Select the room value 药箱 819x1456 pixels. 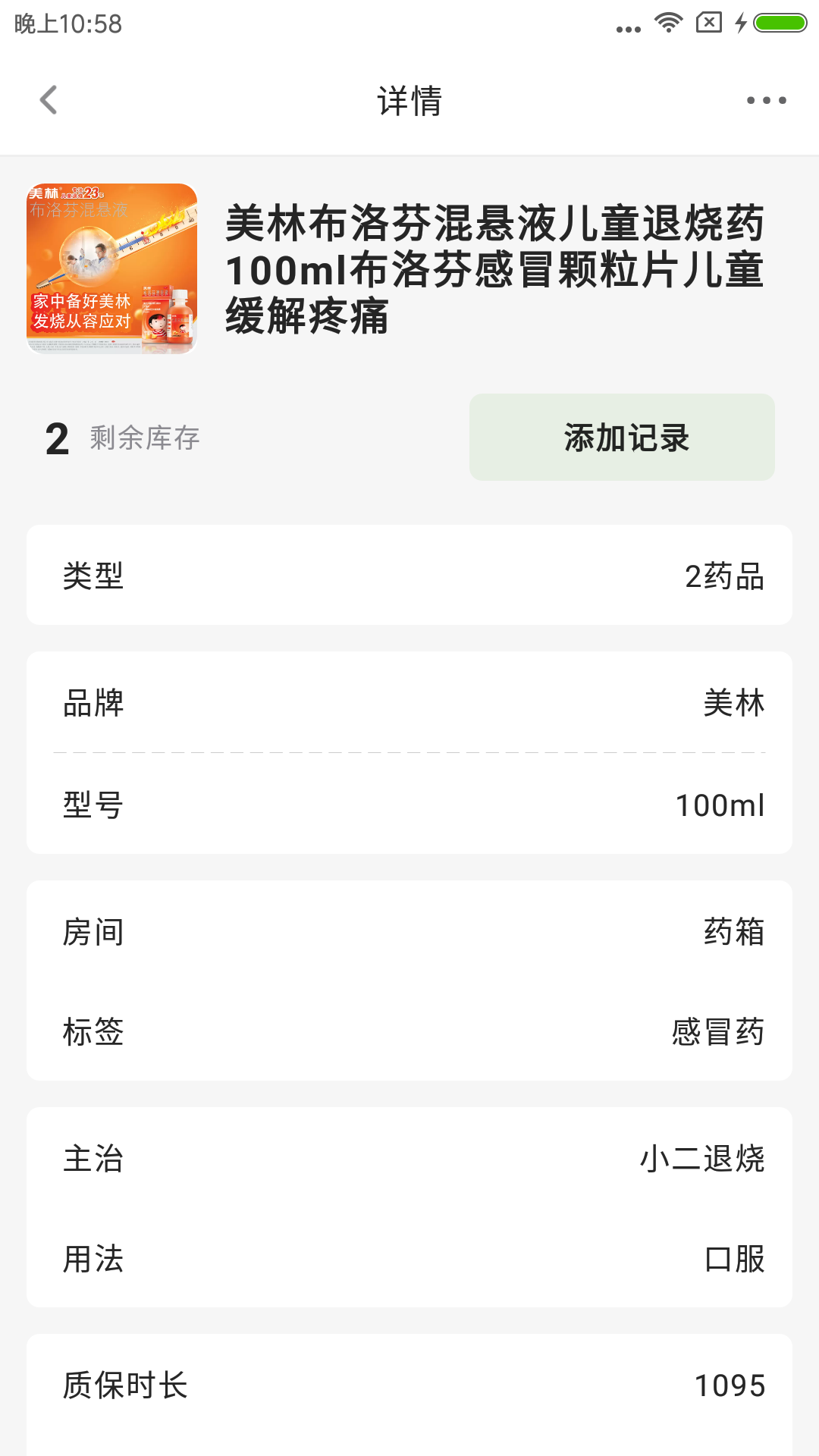735,932
